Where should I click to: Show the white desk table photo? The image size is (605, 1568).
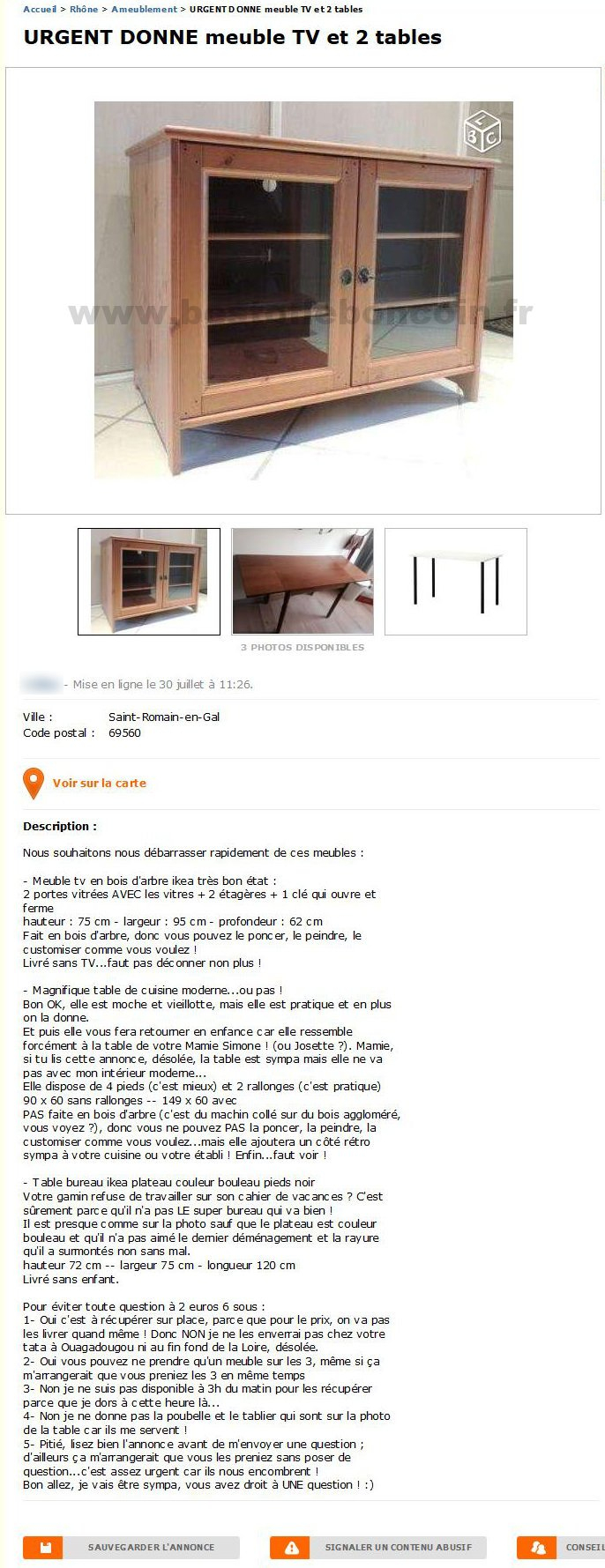[456, 581]
